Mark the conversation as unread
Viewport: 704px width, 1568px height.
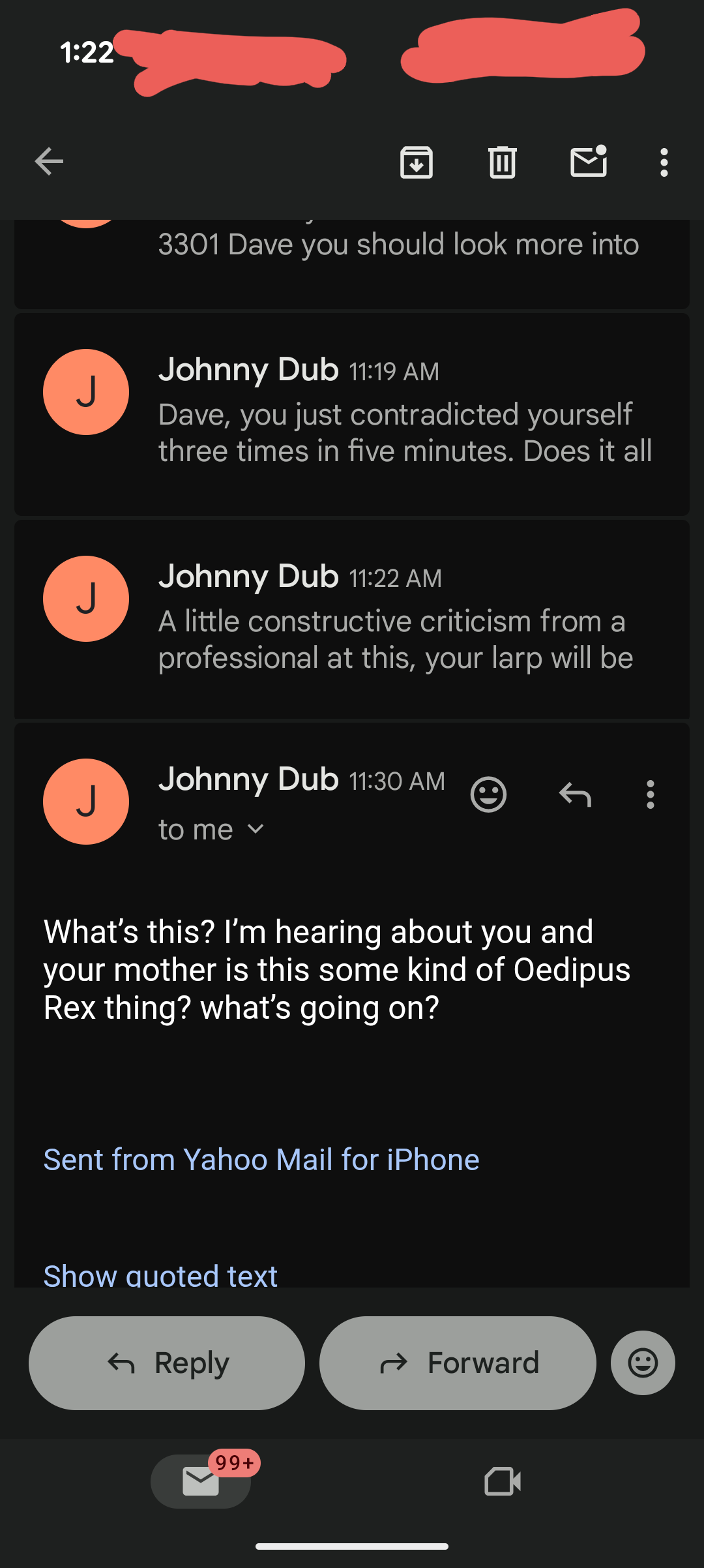pyautogui.click(x=589, y=162)
